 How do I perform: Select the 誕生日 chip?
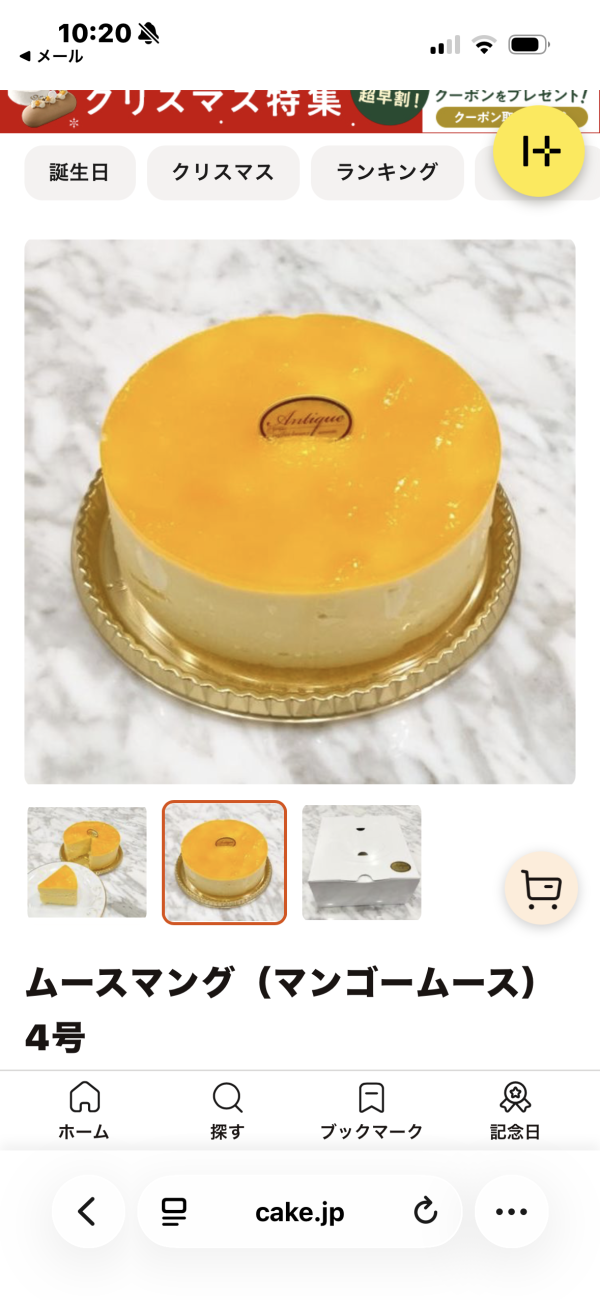[x=79, y=172]
